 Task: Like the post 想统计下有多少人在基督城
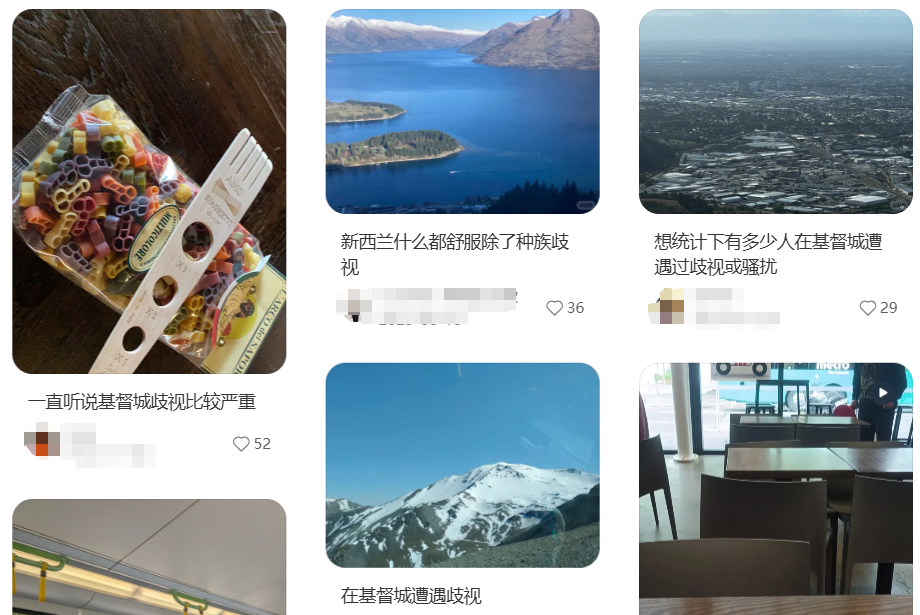click(868, 308)
